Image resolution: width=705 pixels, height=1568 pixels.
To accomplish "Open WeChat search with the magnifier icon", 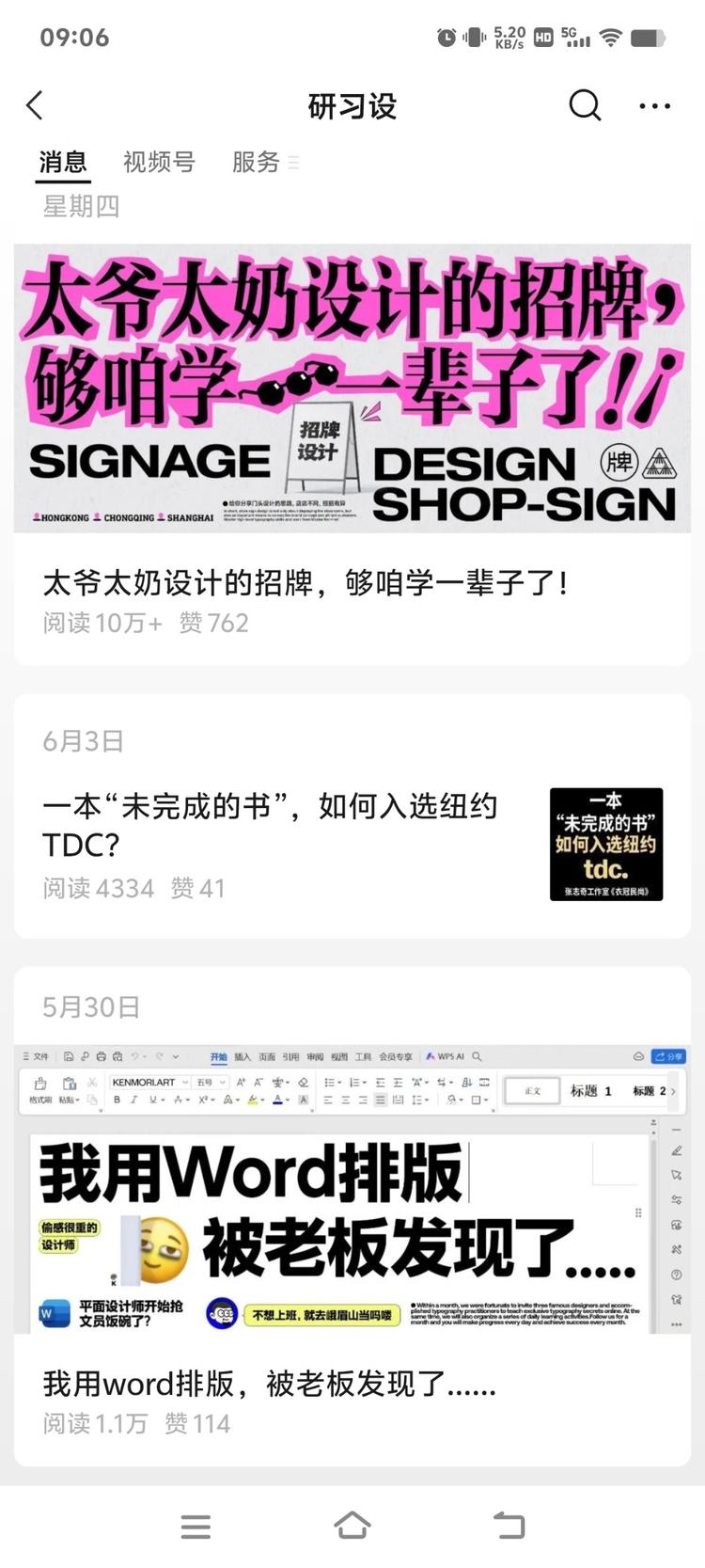I will [586, 105].
